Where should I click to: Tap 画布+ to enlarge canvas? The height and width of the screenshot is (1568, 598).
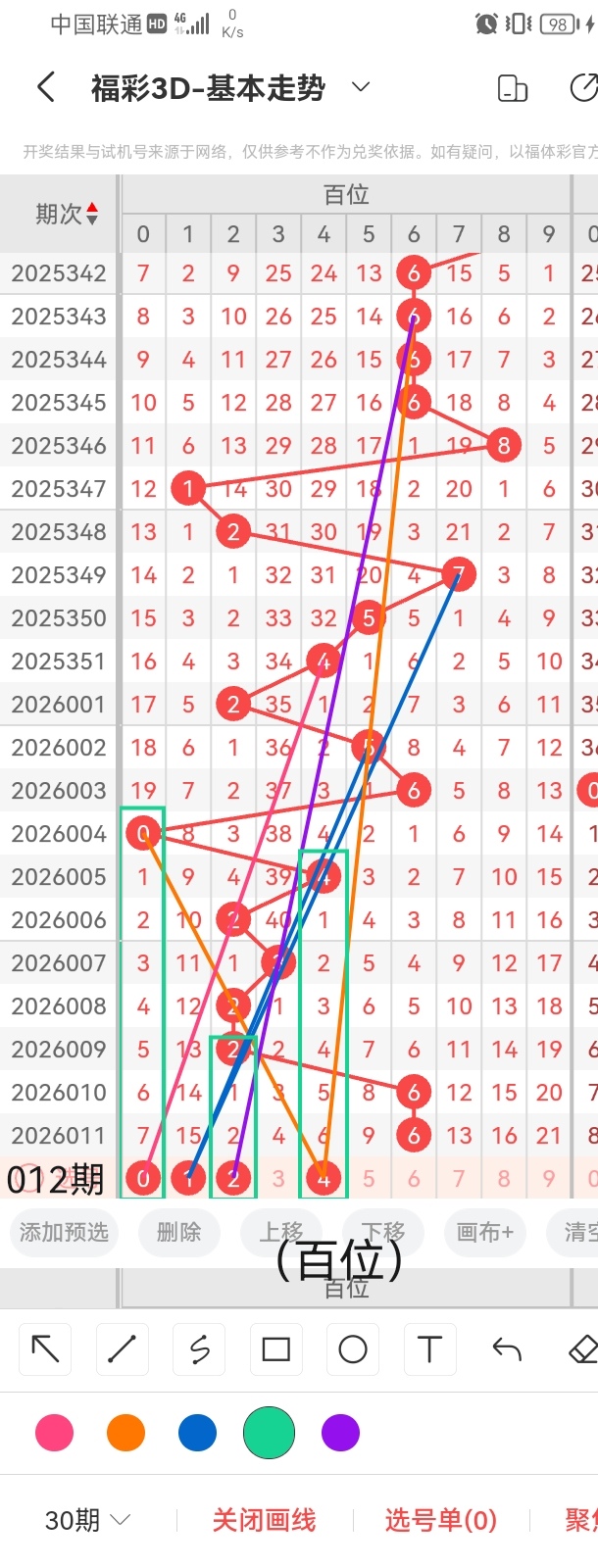(x=484, y=1232)
